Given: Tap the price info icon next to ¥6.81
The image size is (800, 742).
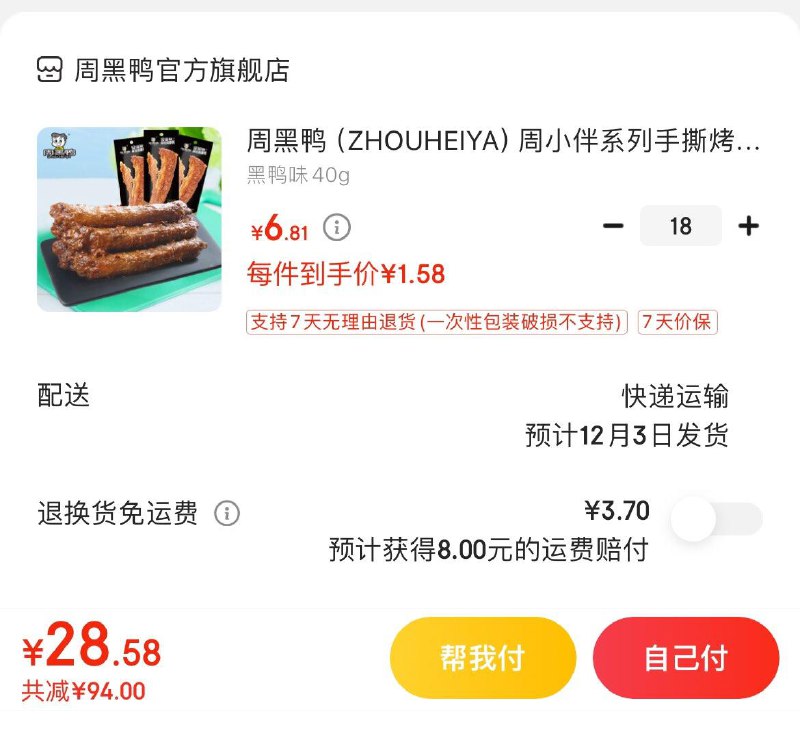Looking at the screenshot, I should (337, 228).
